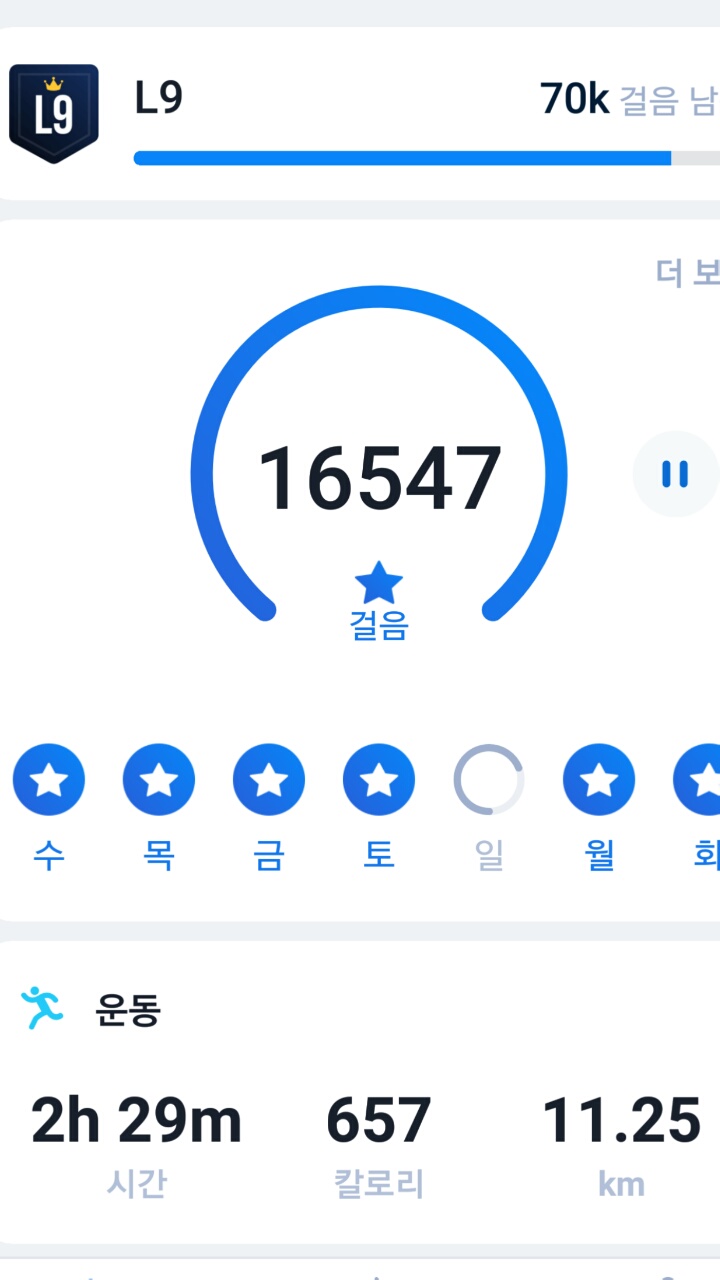The image size is (720, 1280).
Task: Open the 운동 exercise summary card
Action: [360, 1092]
